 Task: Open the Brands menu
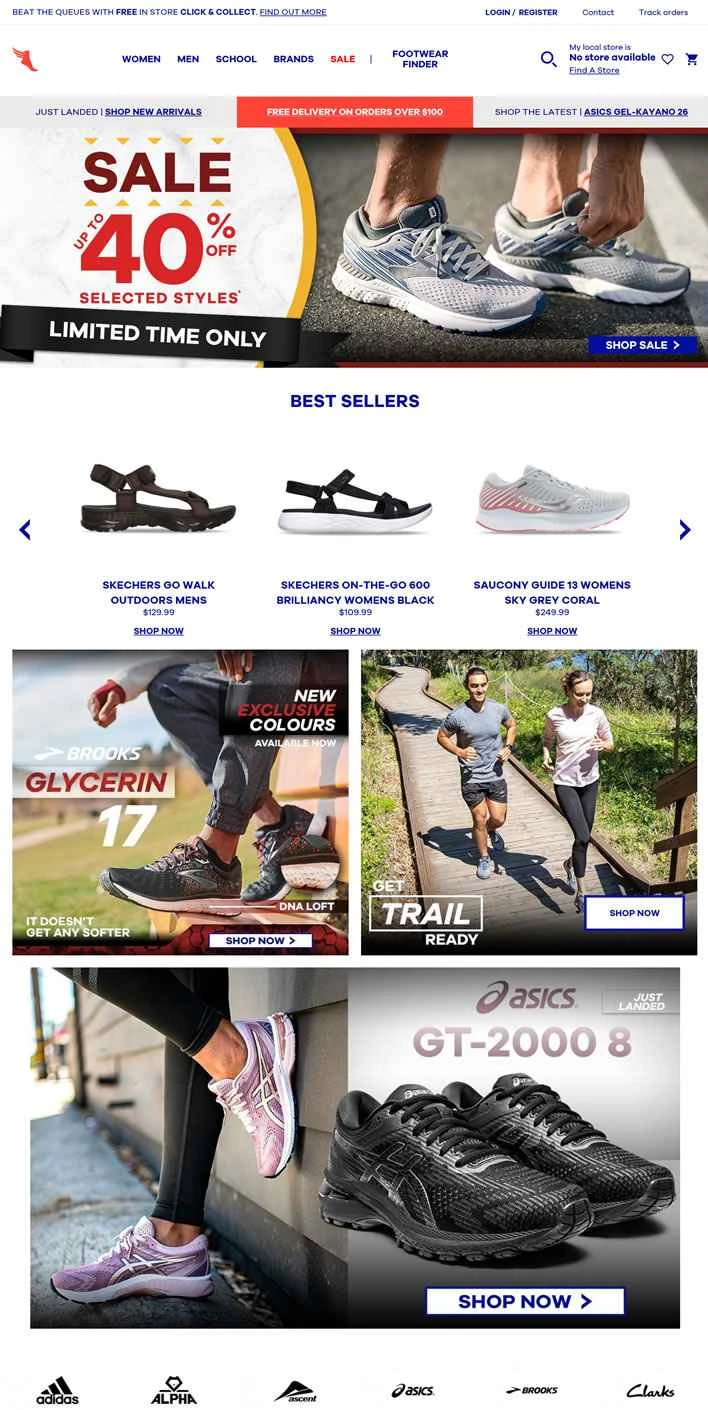pyautogui.click(x=293, y=59)
